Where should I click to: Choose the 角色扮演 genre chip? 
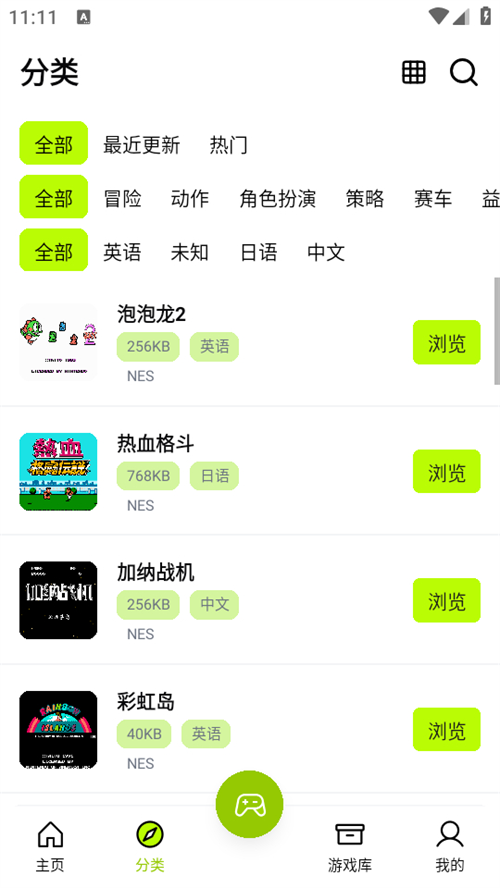click(x=277, y=199)
